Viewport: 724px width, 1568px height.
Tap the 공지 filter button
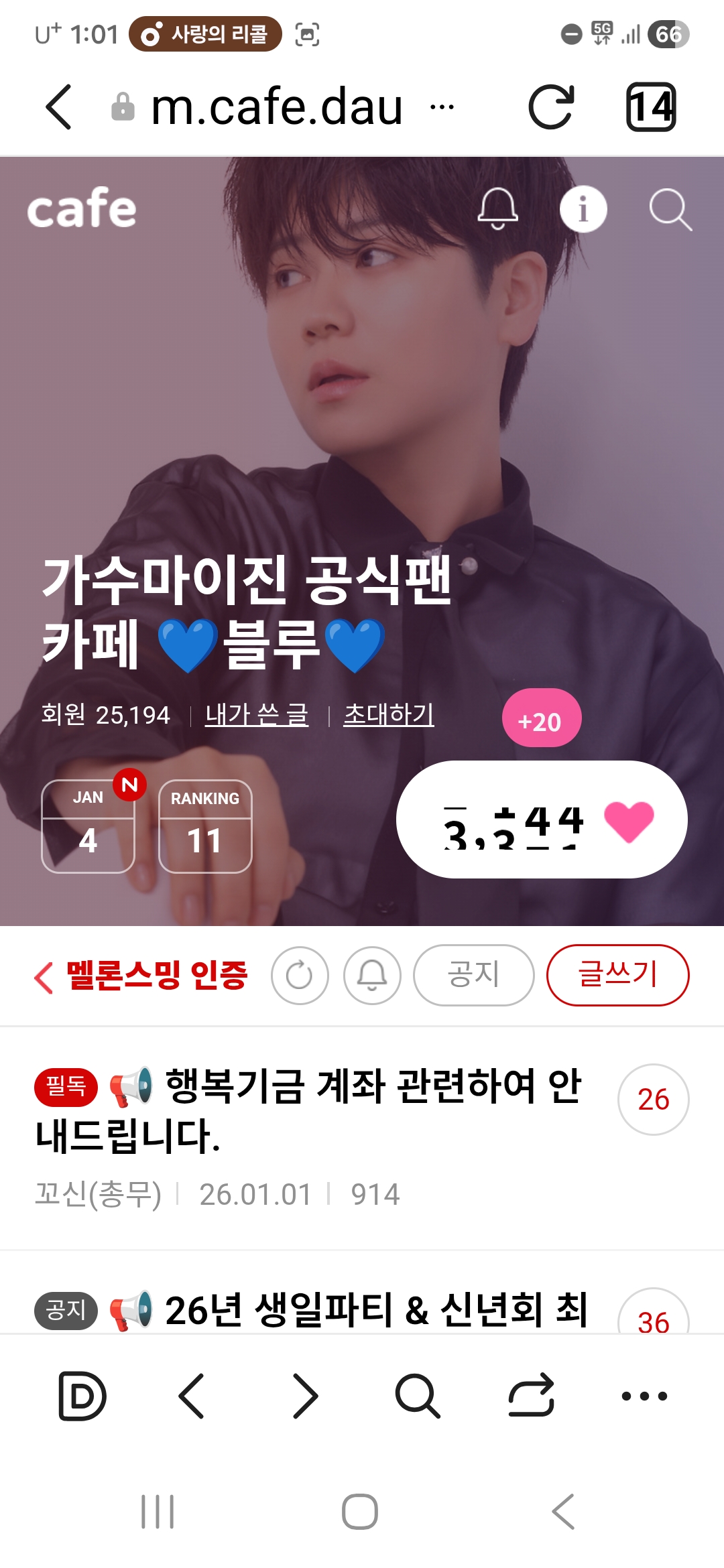[474, 975]
